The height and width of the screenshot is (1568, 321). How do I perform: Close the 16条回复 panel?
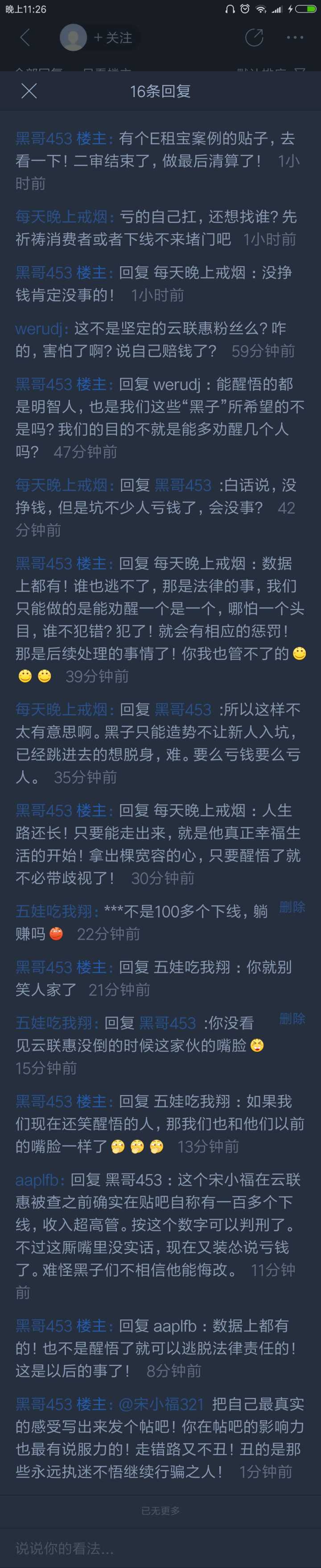point(29,91)
